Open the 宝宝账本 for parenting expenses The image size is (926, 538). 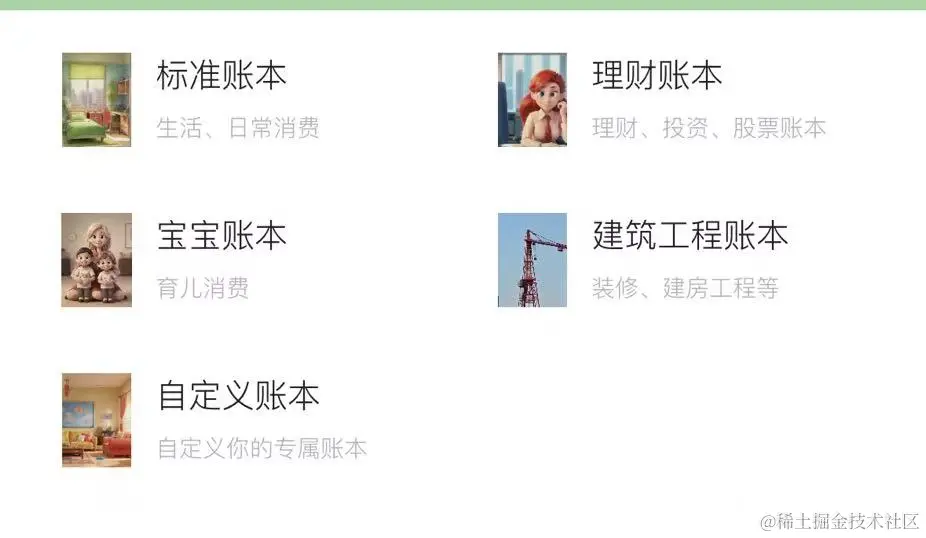(221, 236)
